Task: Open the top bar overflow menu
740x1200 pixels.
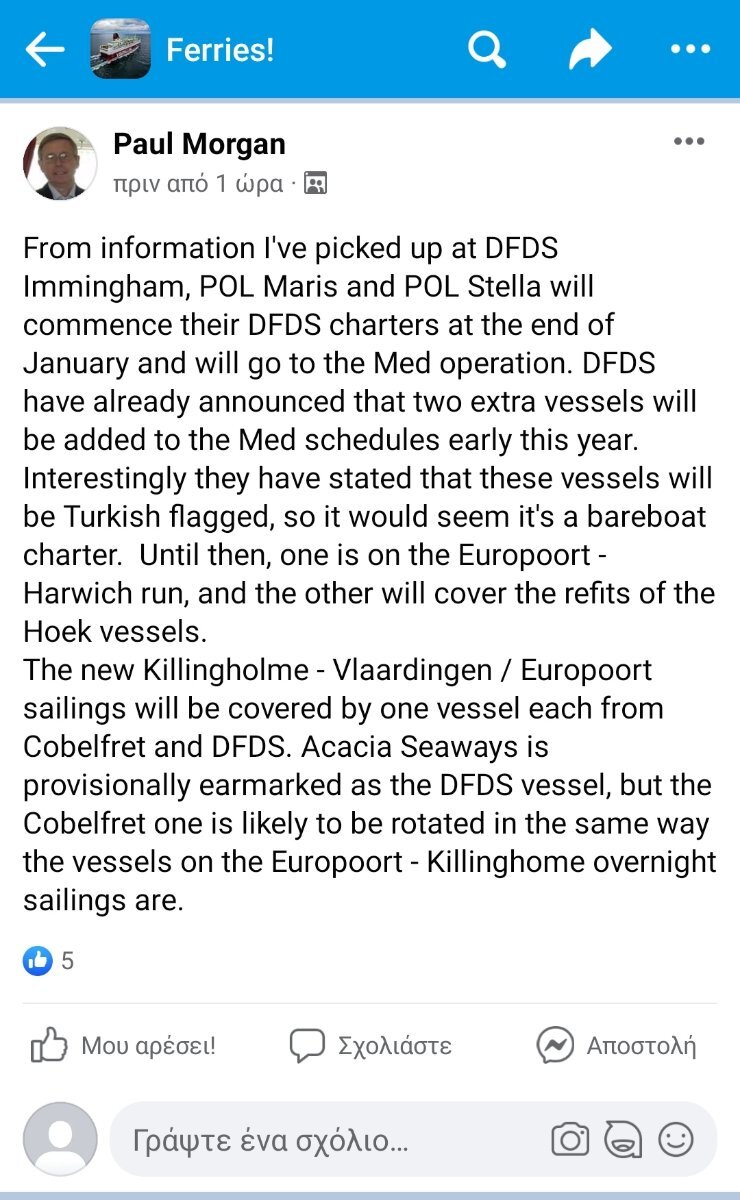Action: (690, 50)
